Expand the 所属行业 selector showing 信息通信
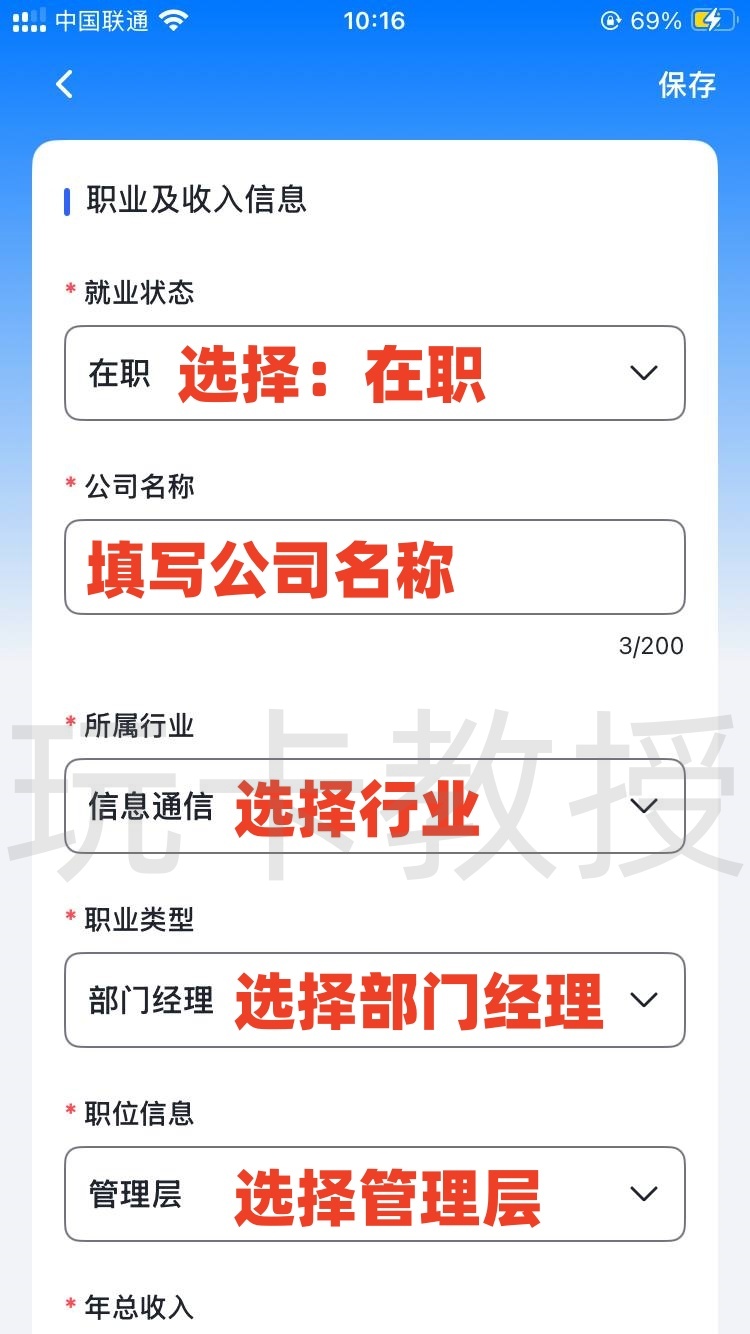This screenshot has width=750, height=1334. (374, 806)
